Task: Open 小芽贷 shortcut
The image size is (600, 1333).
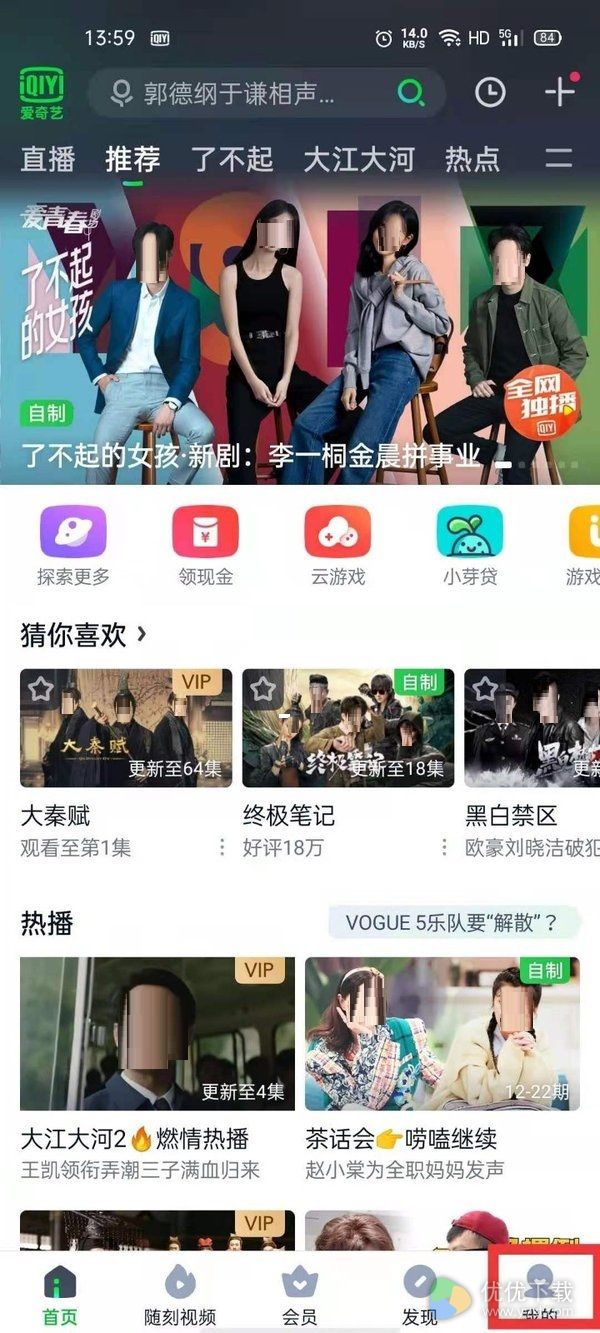Action: tap(470, 547)
